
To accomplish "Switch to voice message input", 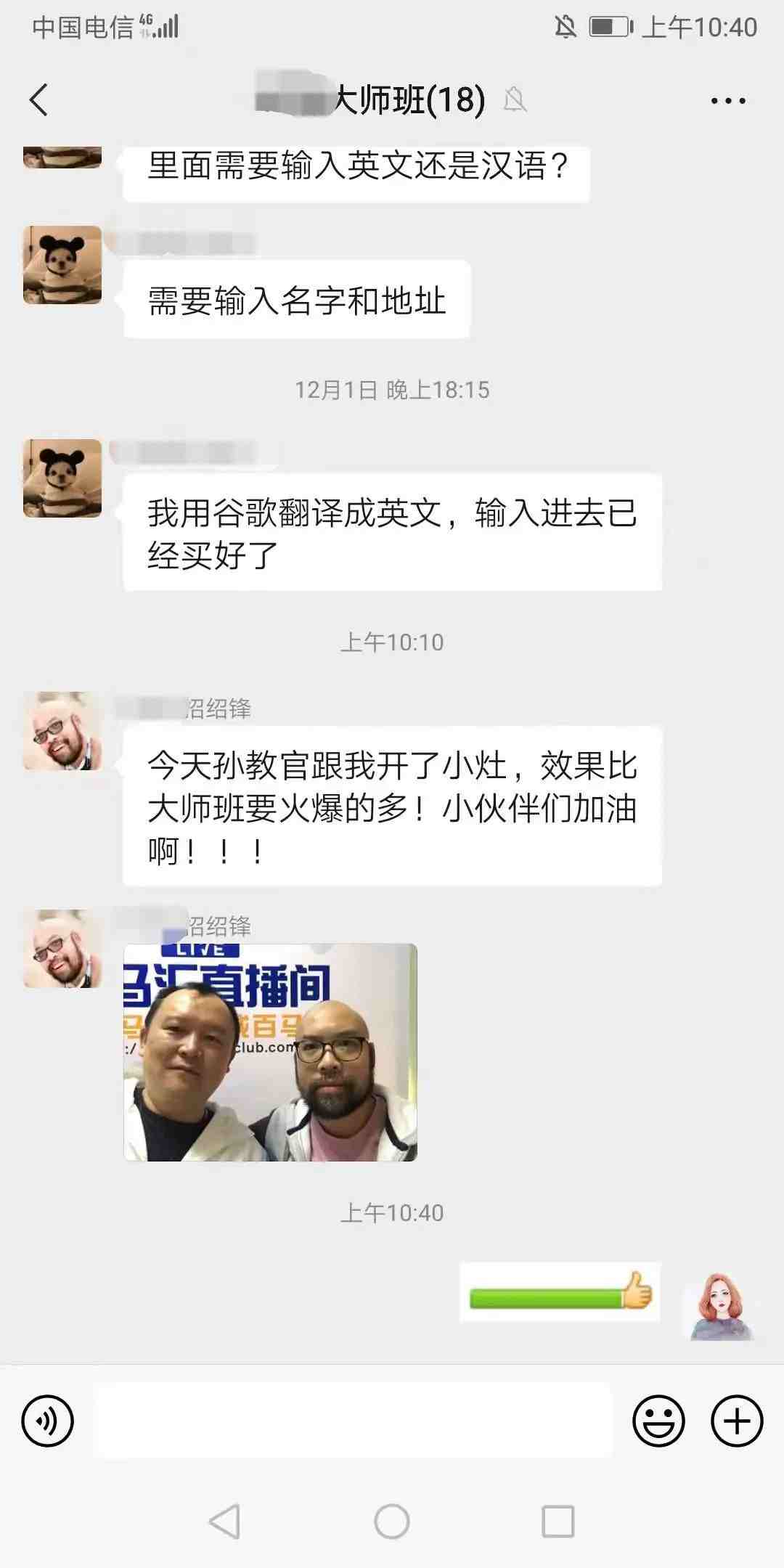I will pyautogui.click(x=48, y=1421).
